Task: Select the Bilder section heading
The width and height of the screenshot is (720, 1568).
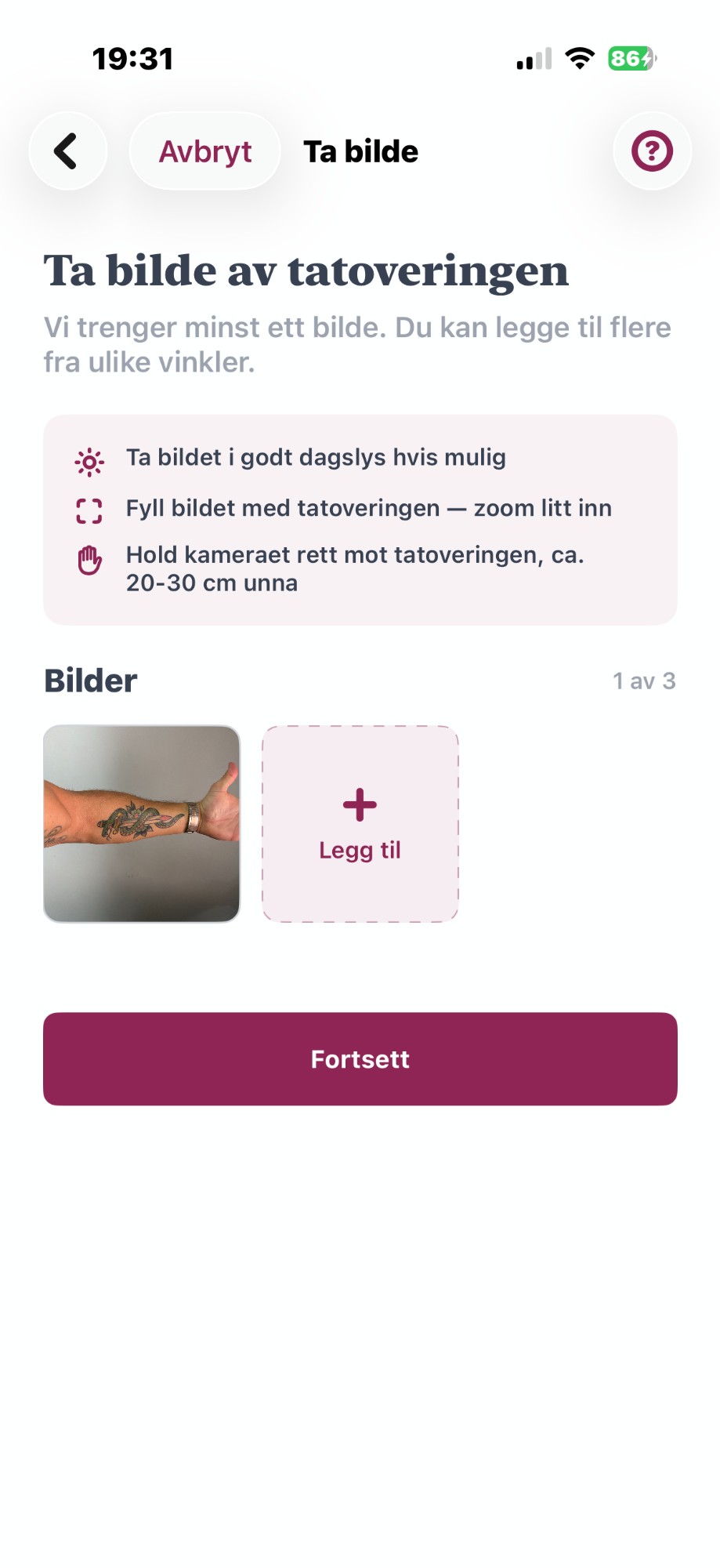Action: pyautogui.click(x=90, y=681)
